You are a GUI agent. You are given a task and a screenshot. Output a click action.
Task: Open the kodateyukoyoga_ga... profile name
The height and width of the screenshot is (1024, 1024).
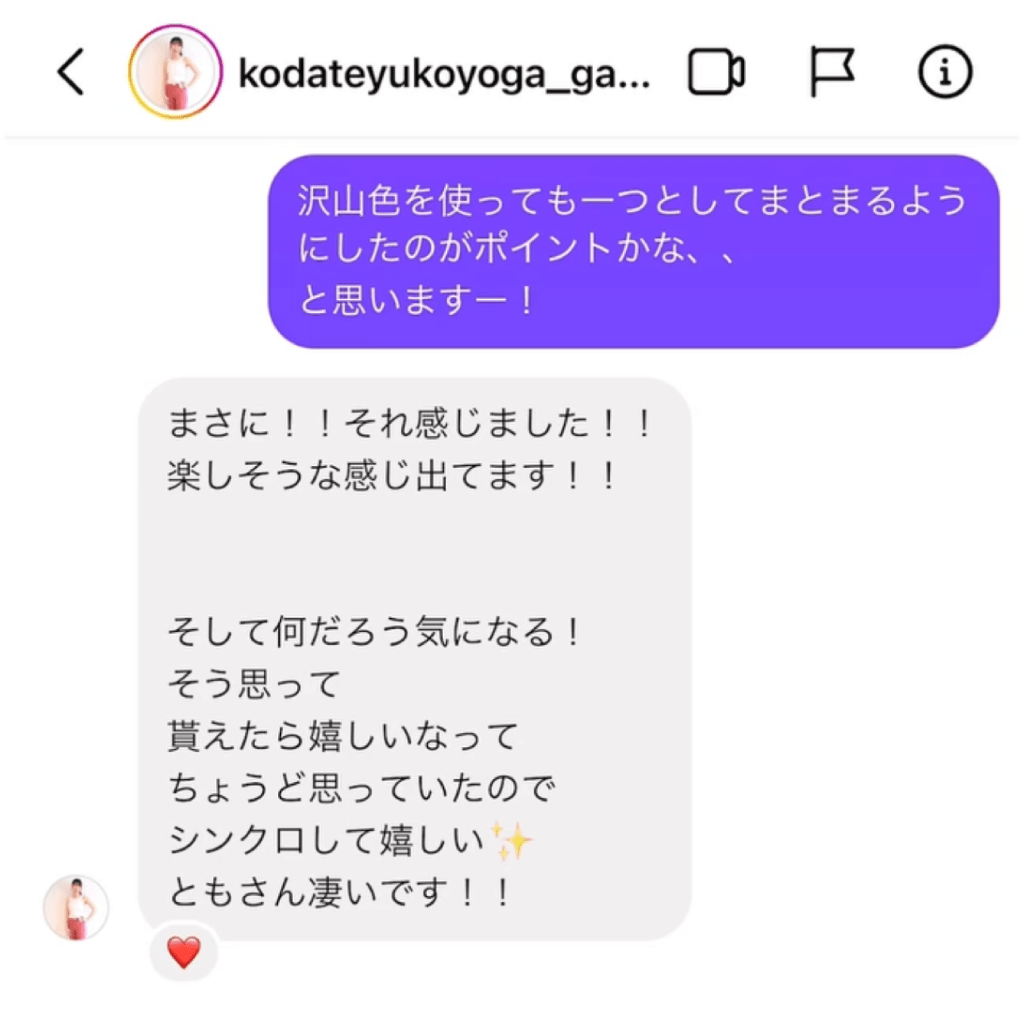pos(444,73)
